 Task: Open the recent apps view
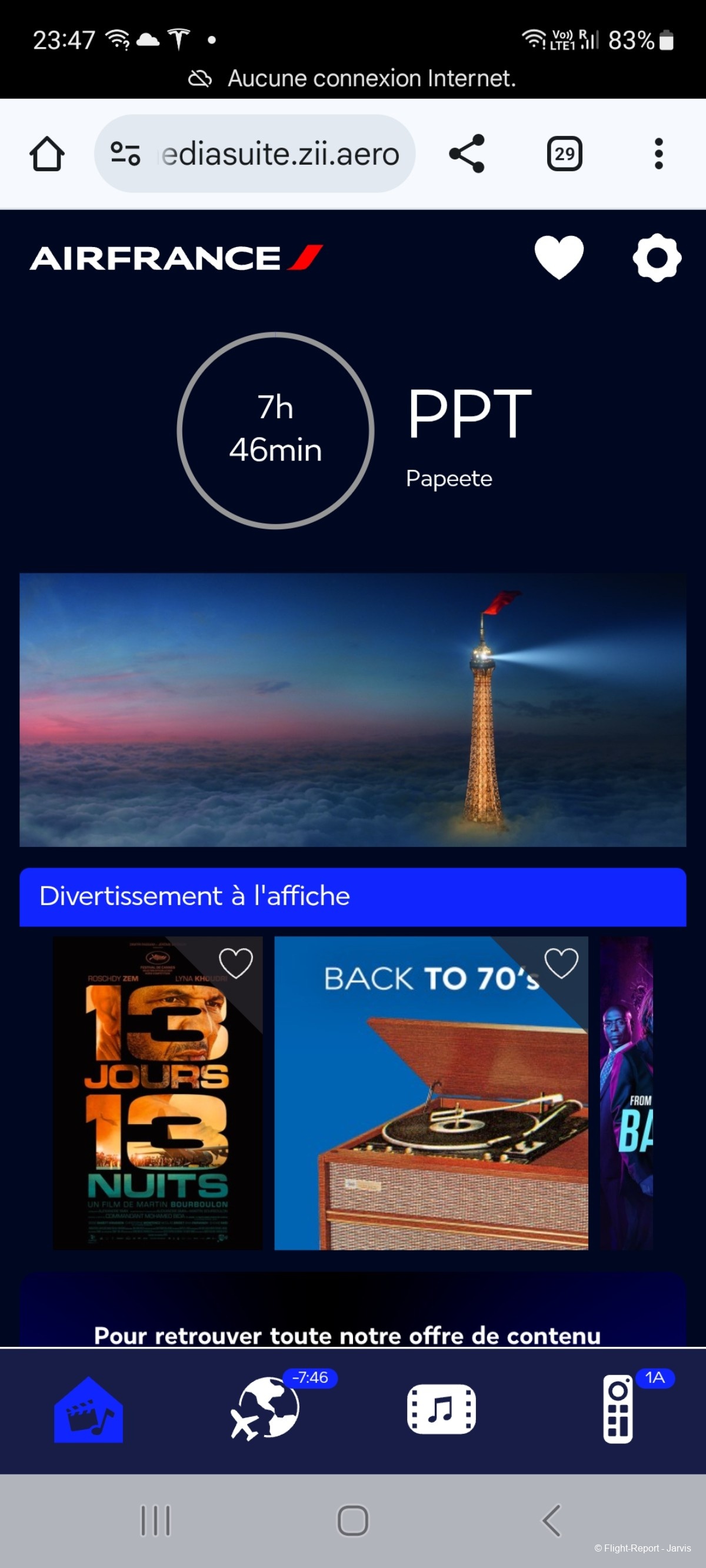[x=156, y=1520]
